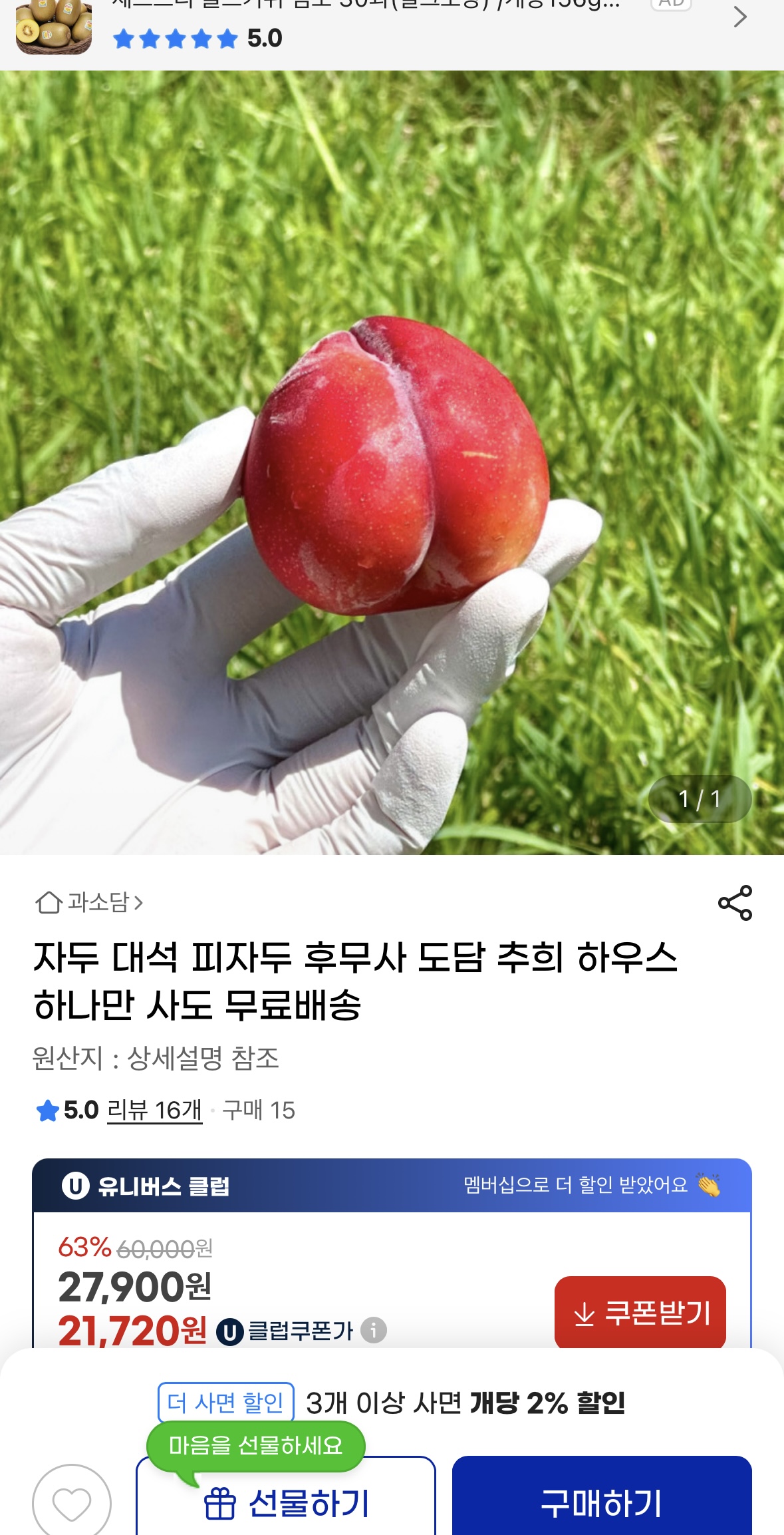Open the 유니버스 클럽 membership banner
Viewport: 784px width, 1535px height.
coord(392,1185)
